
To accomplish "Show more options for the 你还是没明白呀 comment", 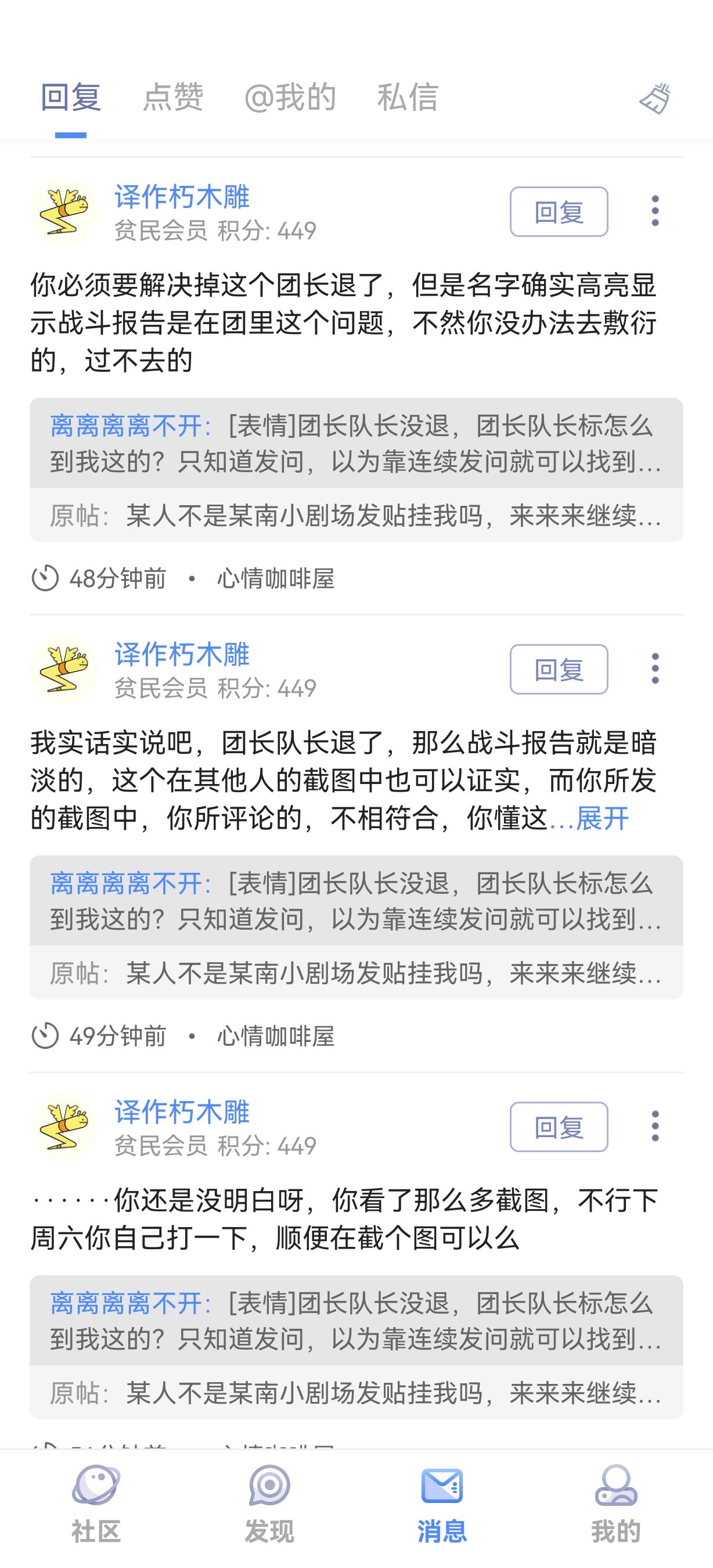I will pyautogui.click(x=654, y=1127).
